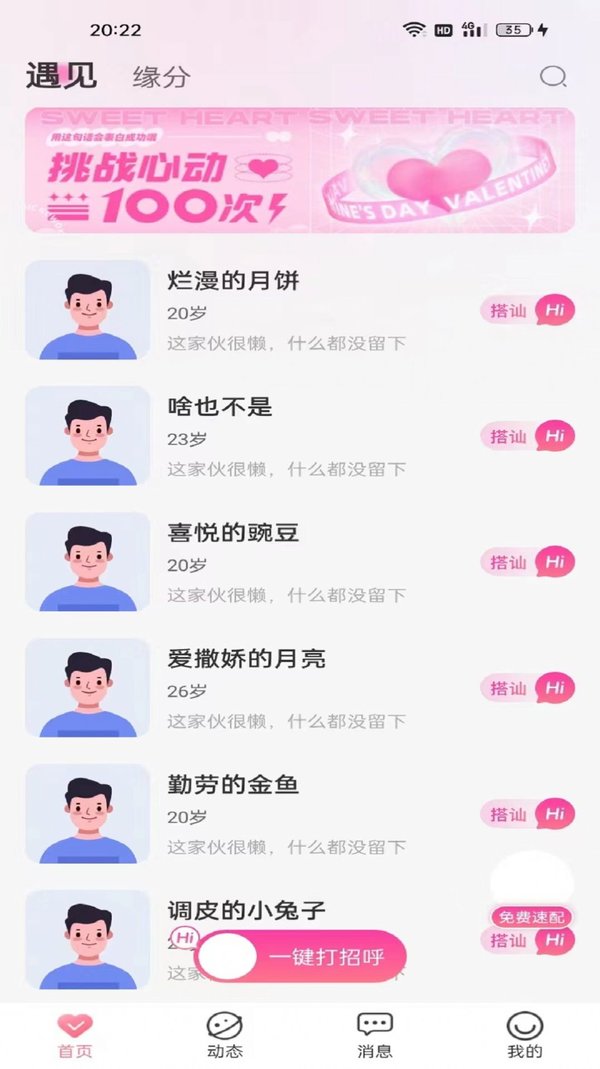Go to the 动态 tab
Screen dimensions: 600x1069
(x=225, y=1035)
